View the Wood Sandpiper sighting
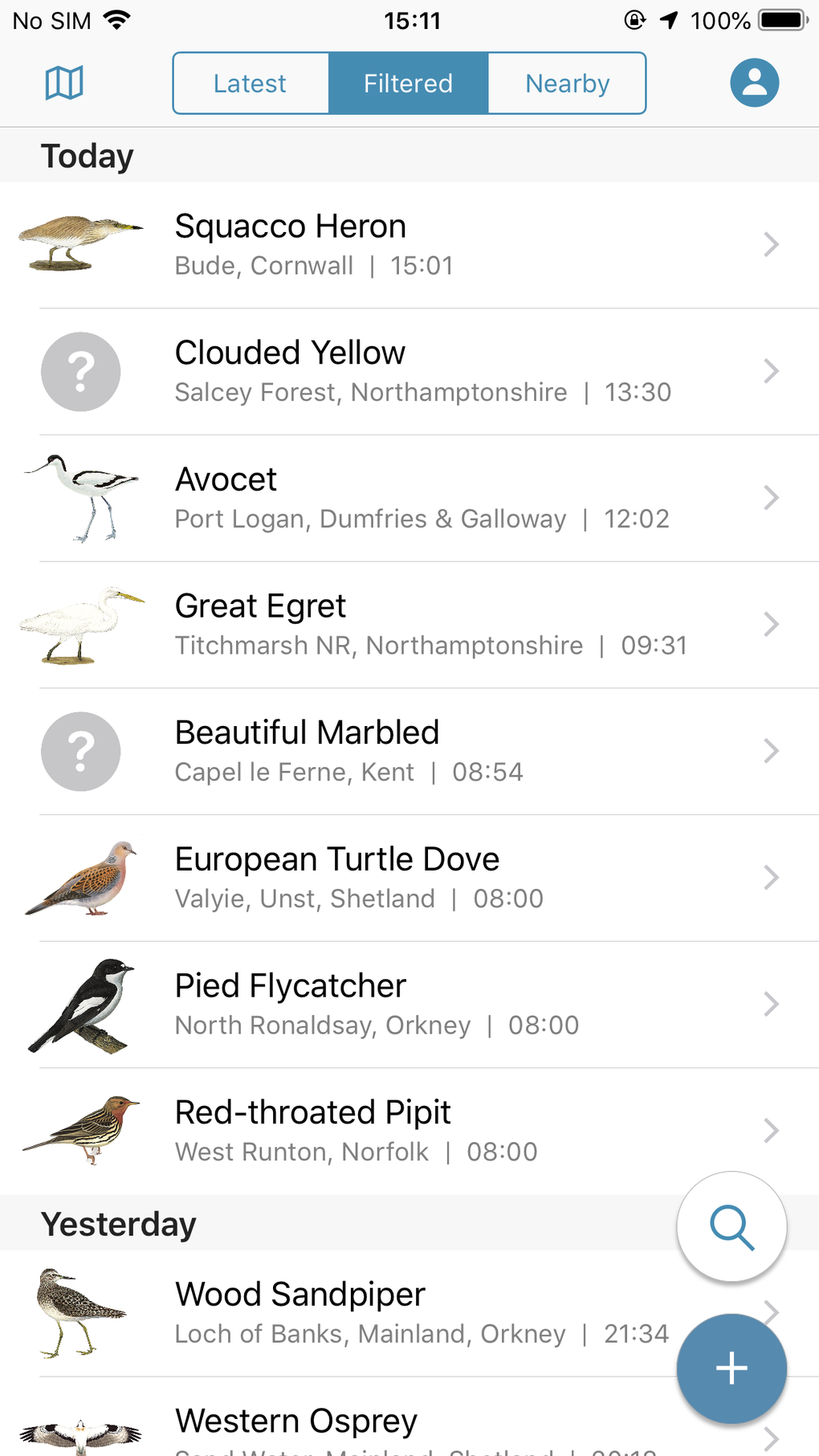This screenshot has height=1456, width=819. pyautogui.click(x=361, y=1312)
